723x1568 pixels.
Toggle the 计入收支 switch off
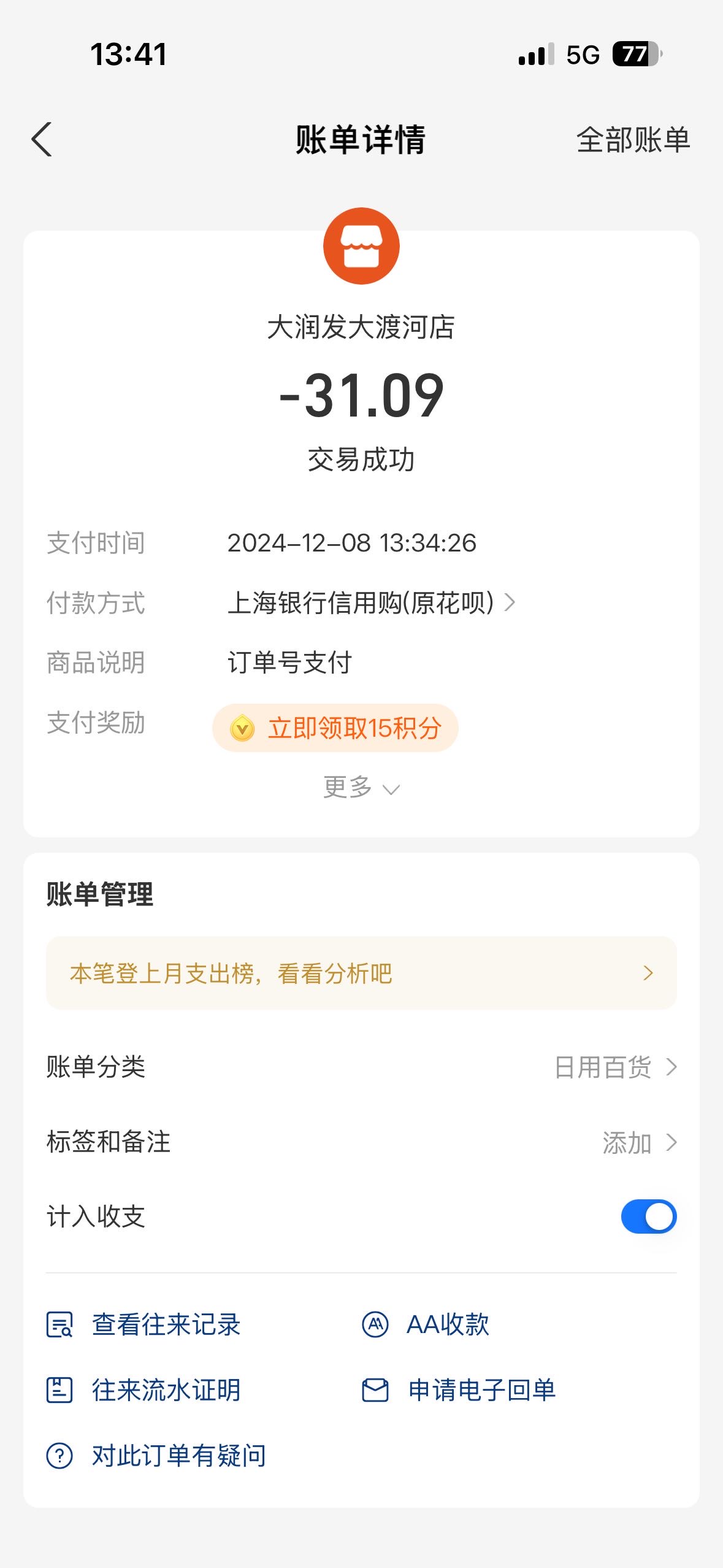(x=648, y=1216)
